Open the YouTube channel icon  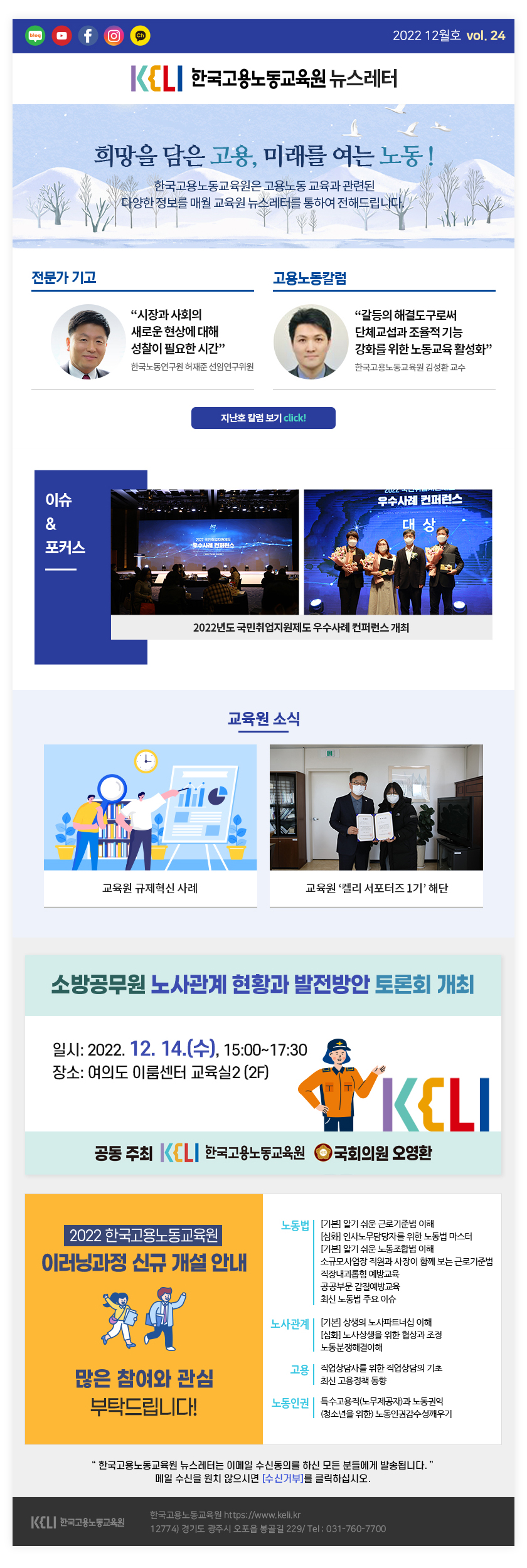coord(61,36)
